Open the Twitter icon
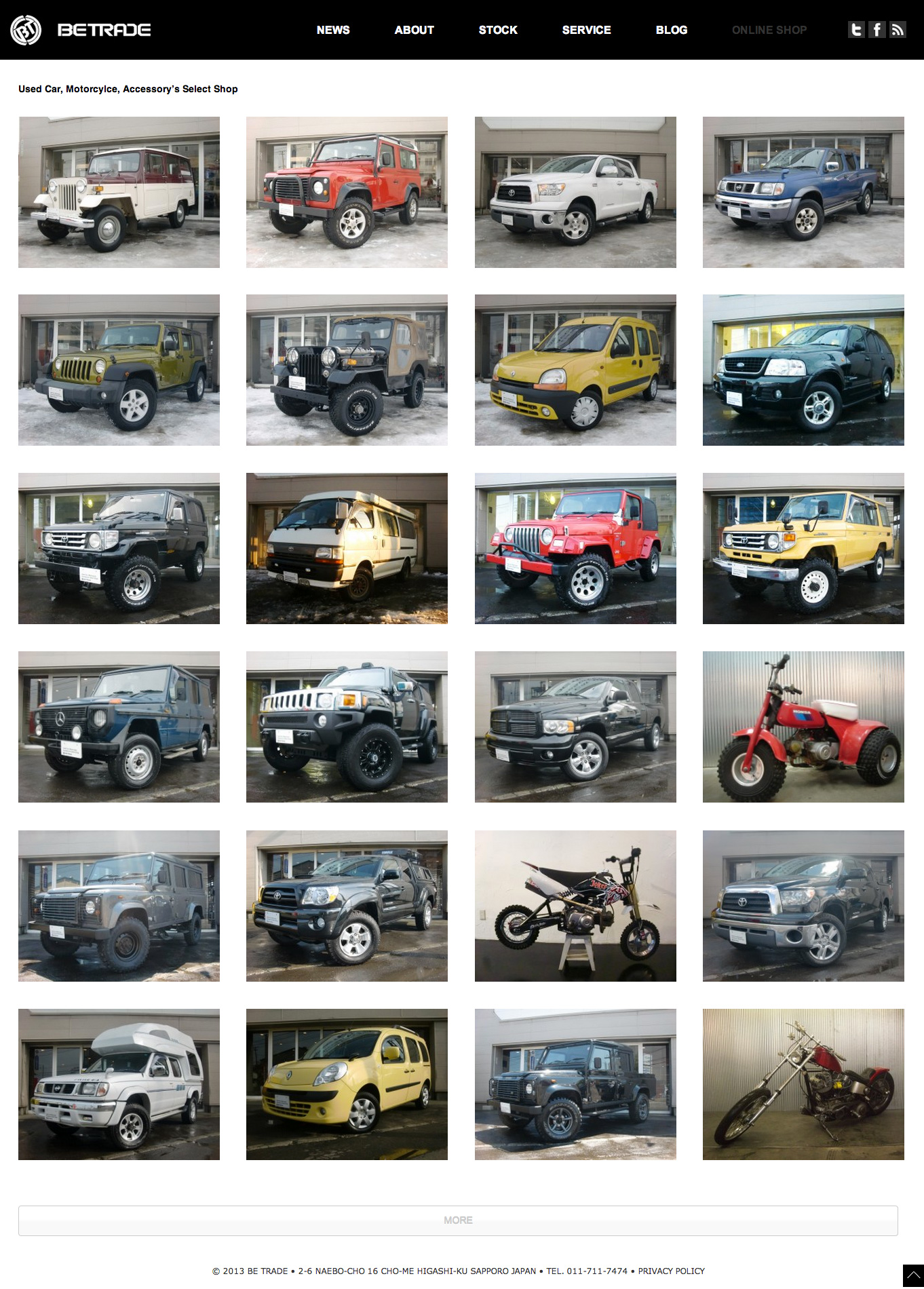This screenshot has height=1289, width=924. click(856, 30)
